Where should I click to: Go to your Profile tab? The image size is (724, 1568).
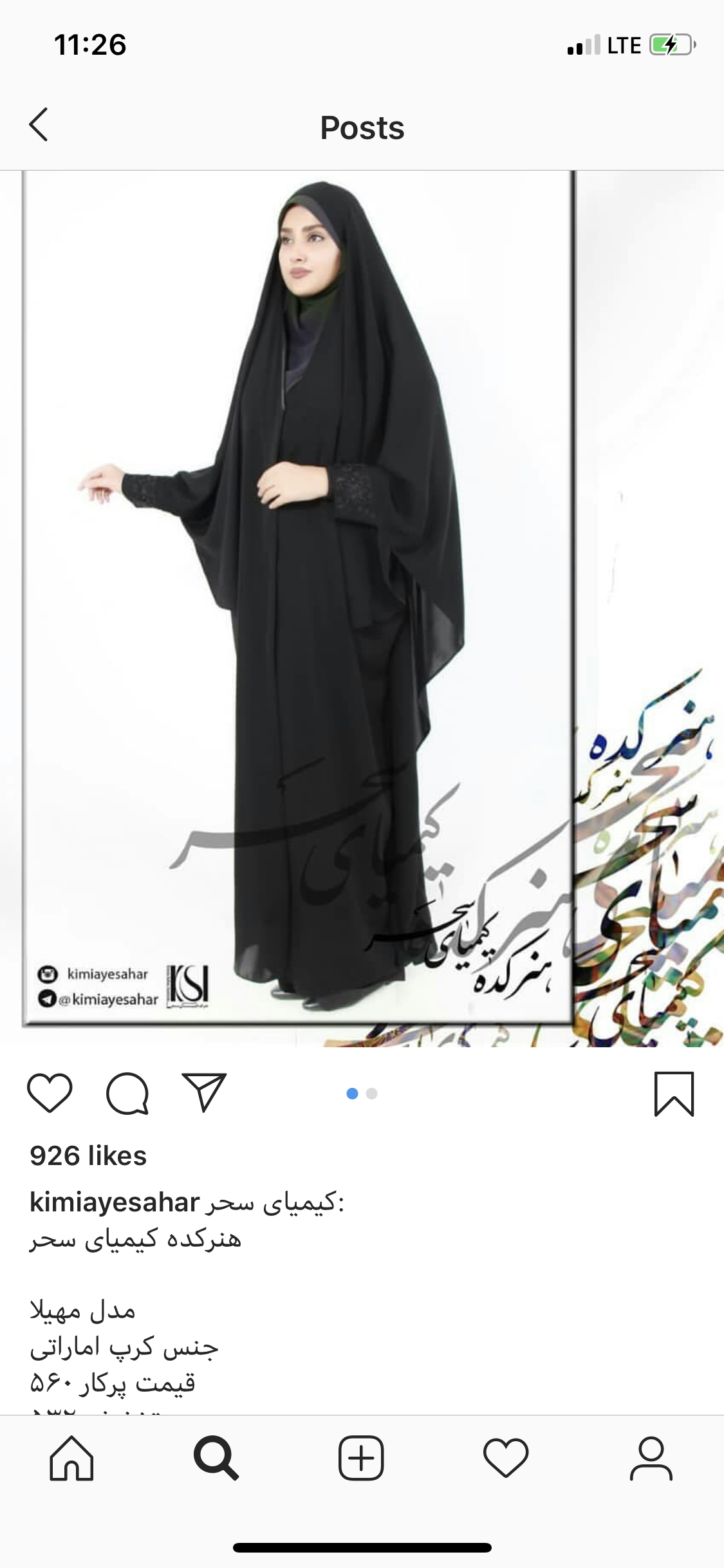pos(651,1459)
